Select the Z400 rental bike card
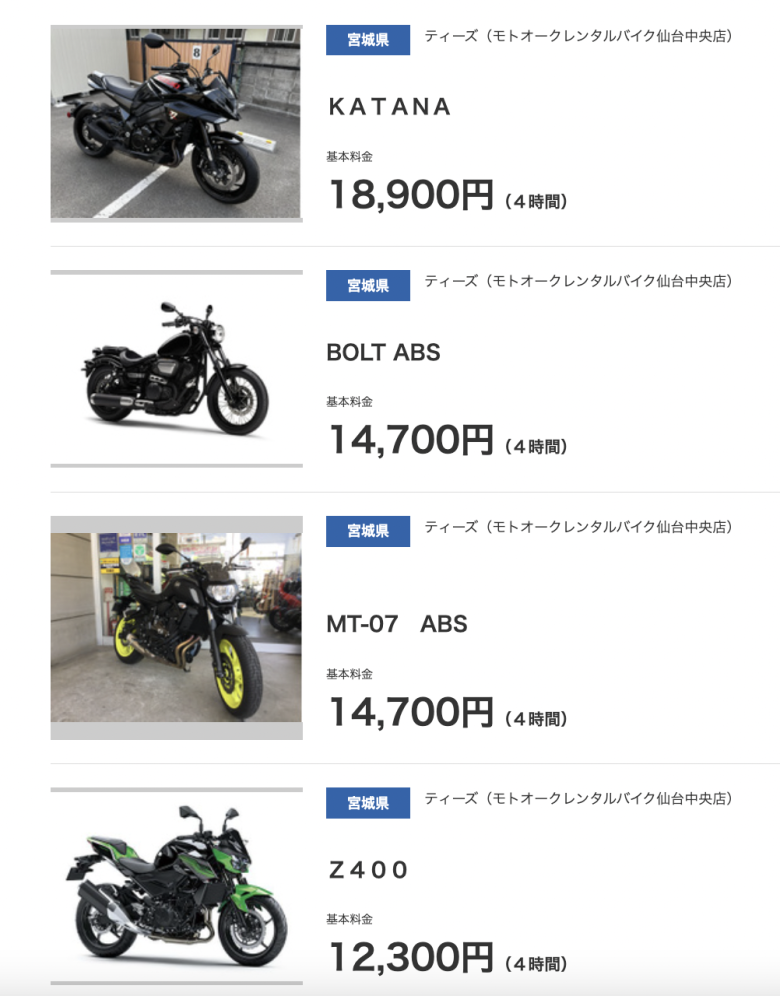The height and width of the screenshot is (996, 780). click(x=368, y=870)
